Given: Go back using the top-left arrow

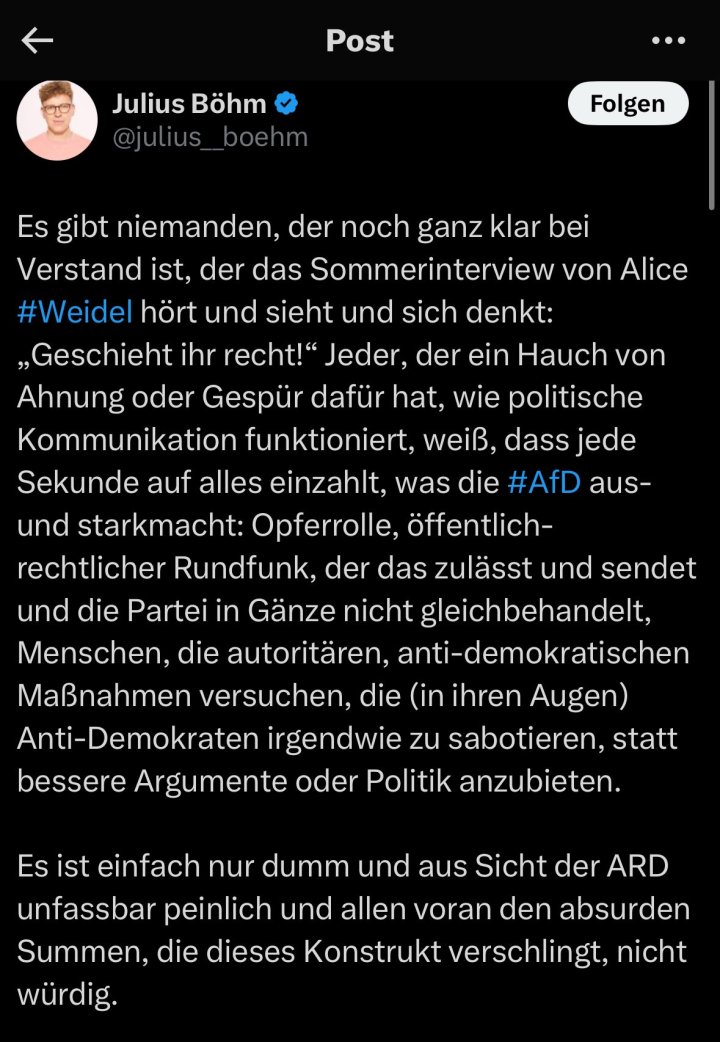Looking at the screenshot, I should pyautogui.click(x=37, y=41).
